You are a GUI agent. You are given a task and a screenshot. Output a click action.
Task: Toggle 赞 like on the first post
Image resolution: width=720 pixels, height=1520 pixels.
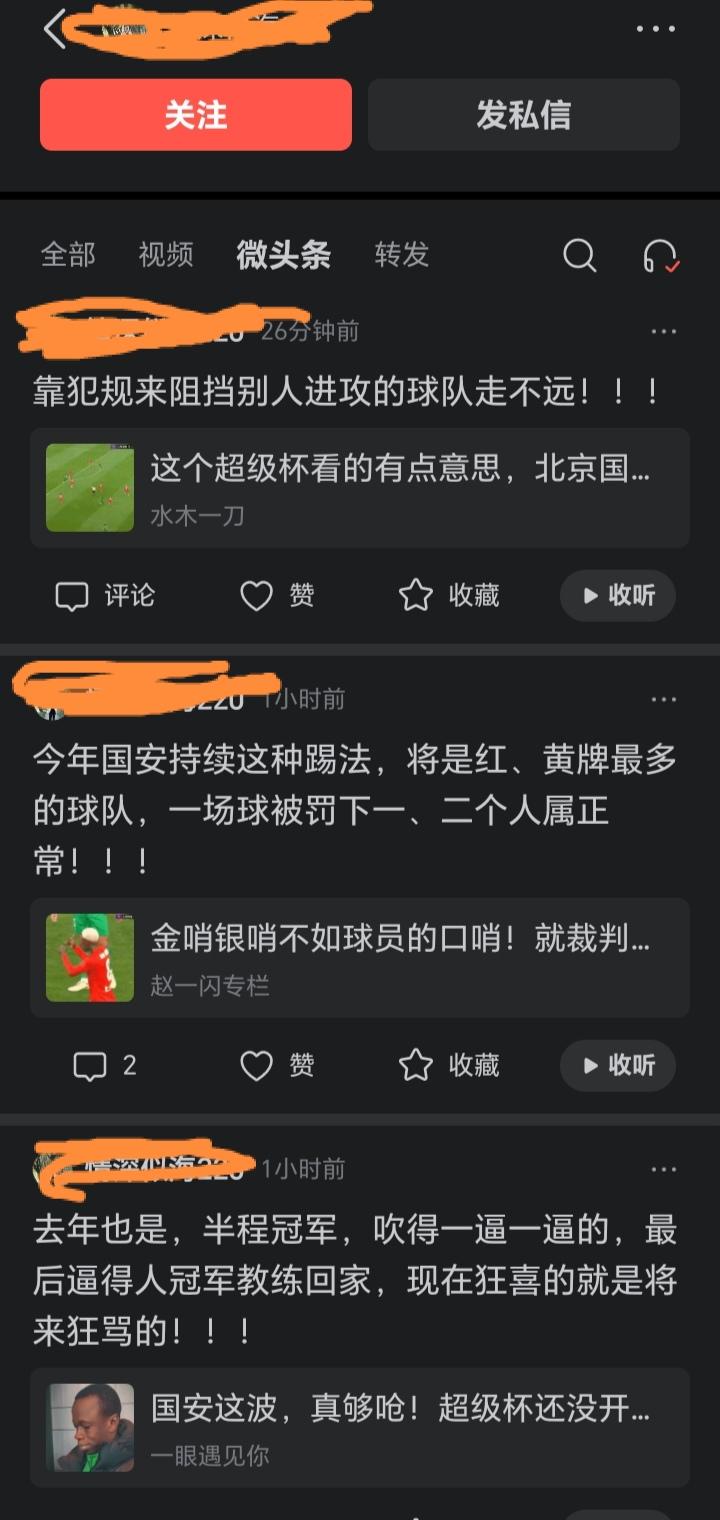277,595
